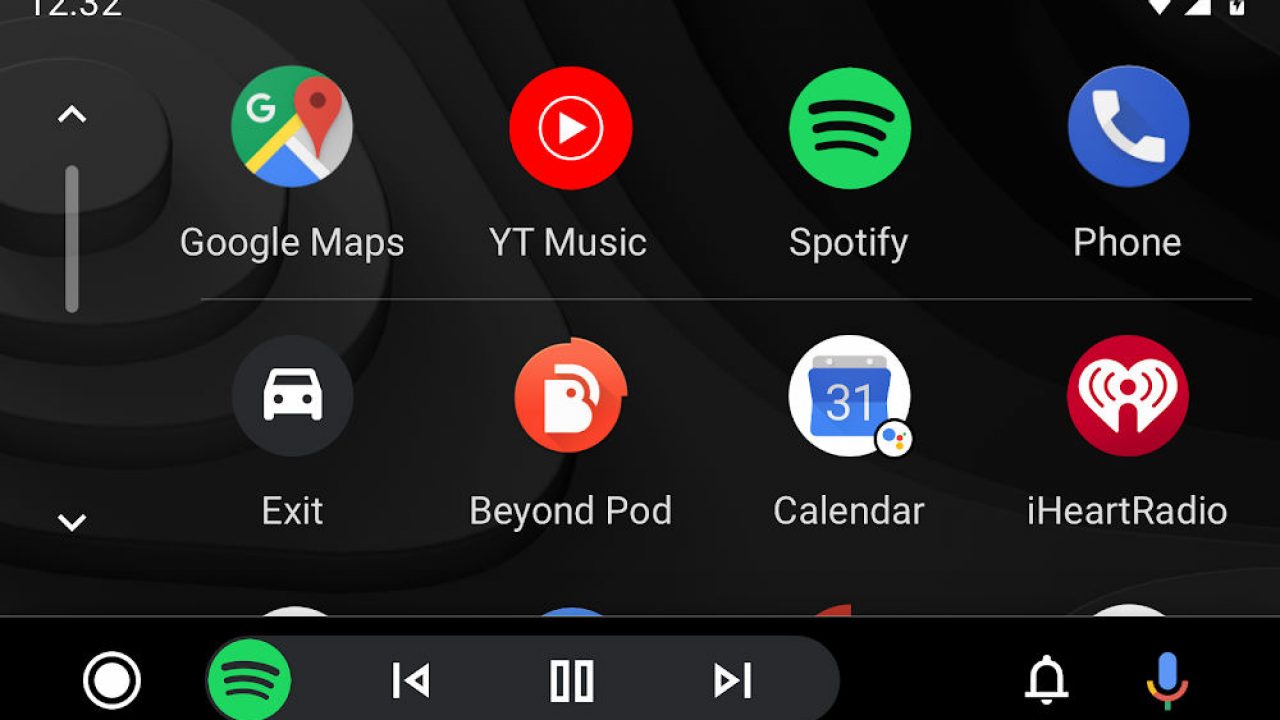
Task: Open iHeartRadio
Action: tap(1128, 396)
